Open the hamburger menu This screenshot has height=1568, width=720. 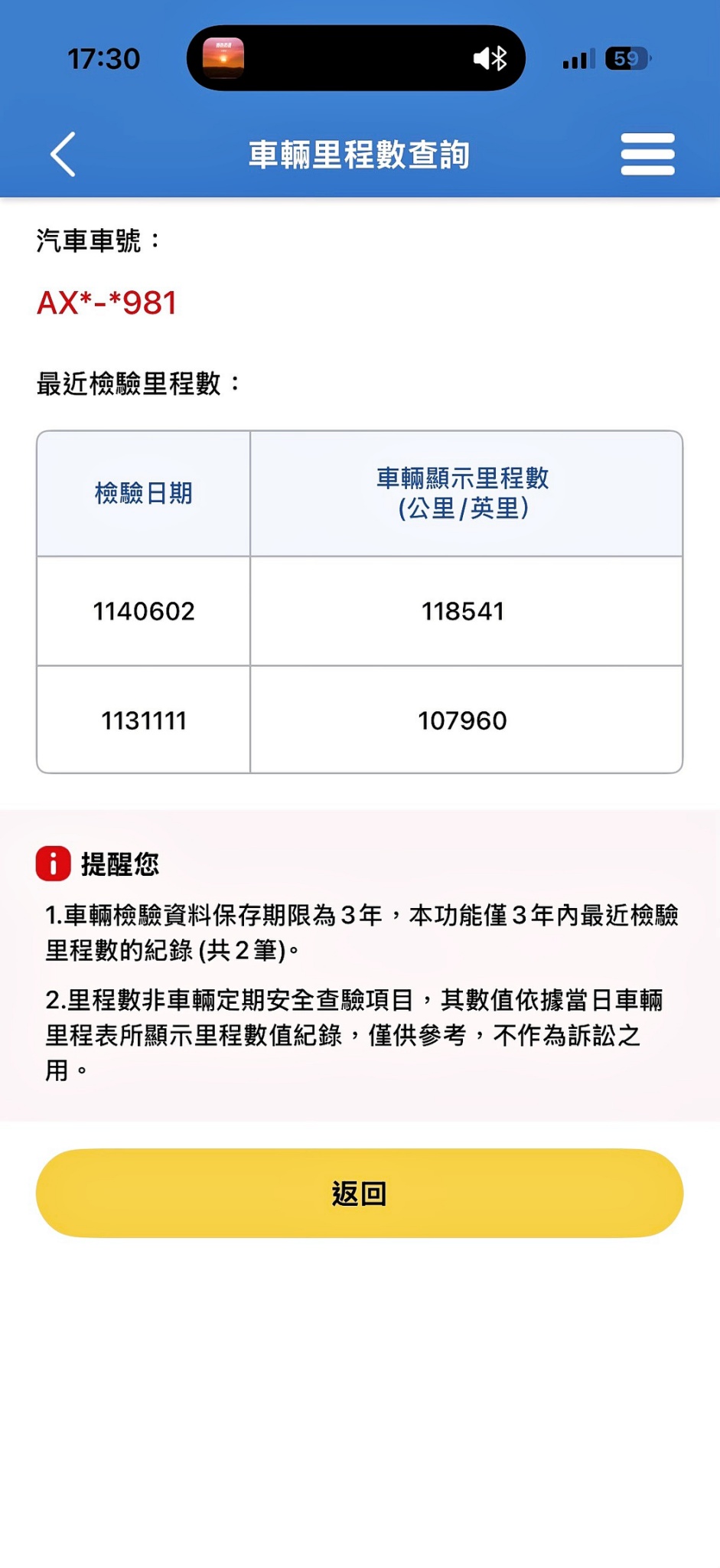pyautogui.click(x=647, y=154)
